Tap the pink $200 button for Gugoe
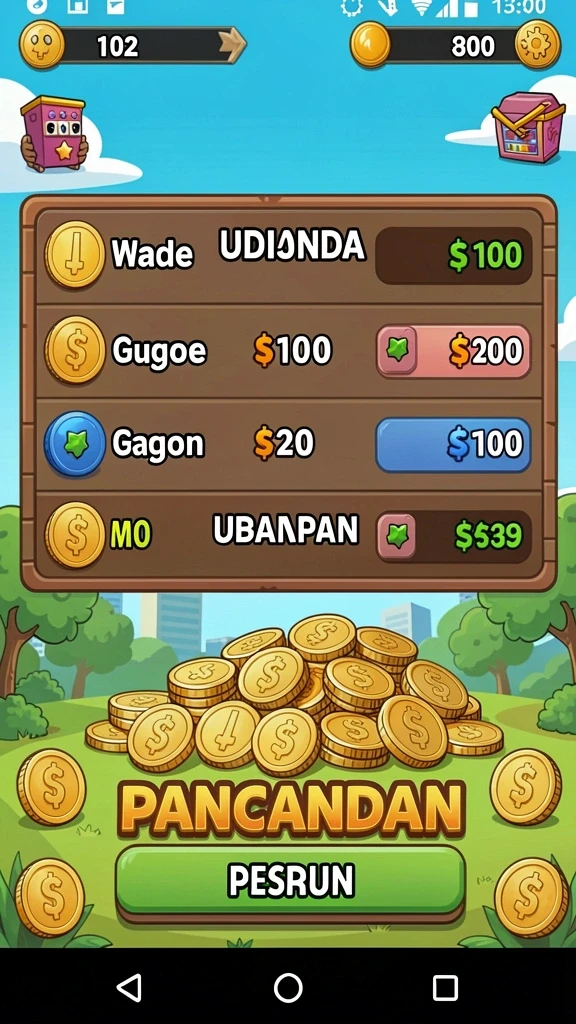 [453, 351]
